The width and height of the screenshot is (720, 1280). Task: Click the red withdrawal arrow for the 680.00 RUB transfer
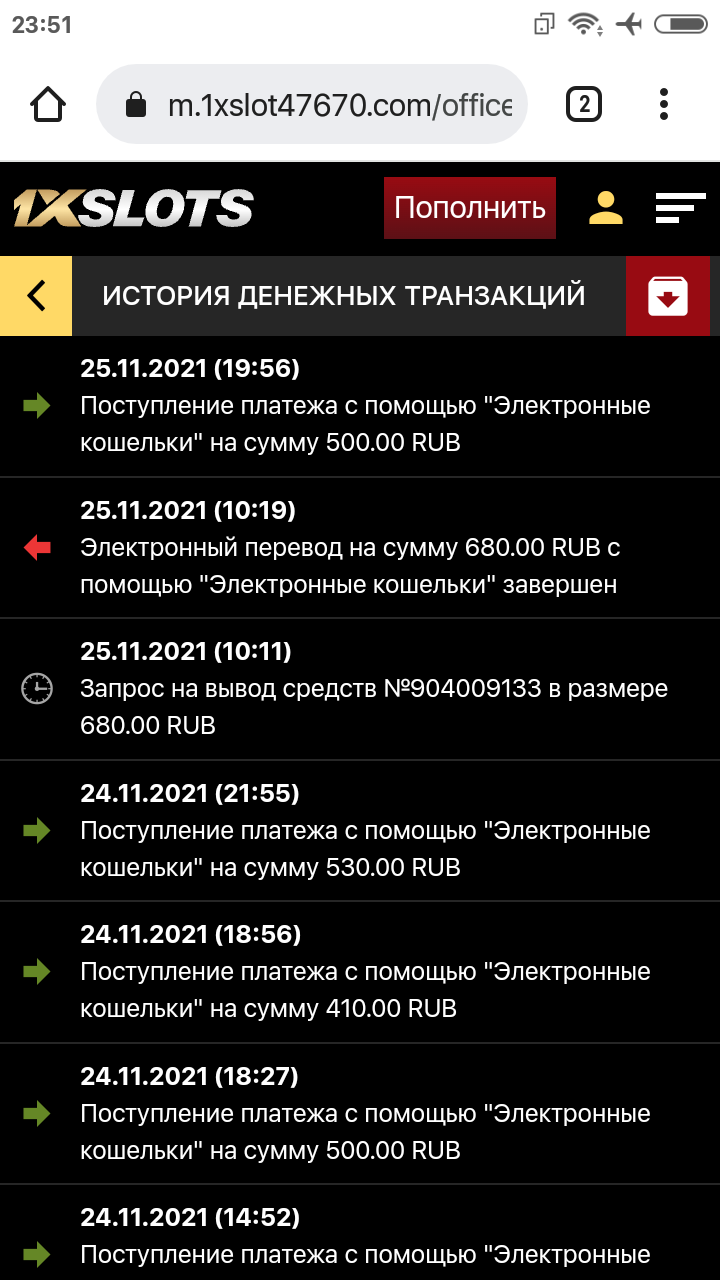click(36, 547)
